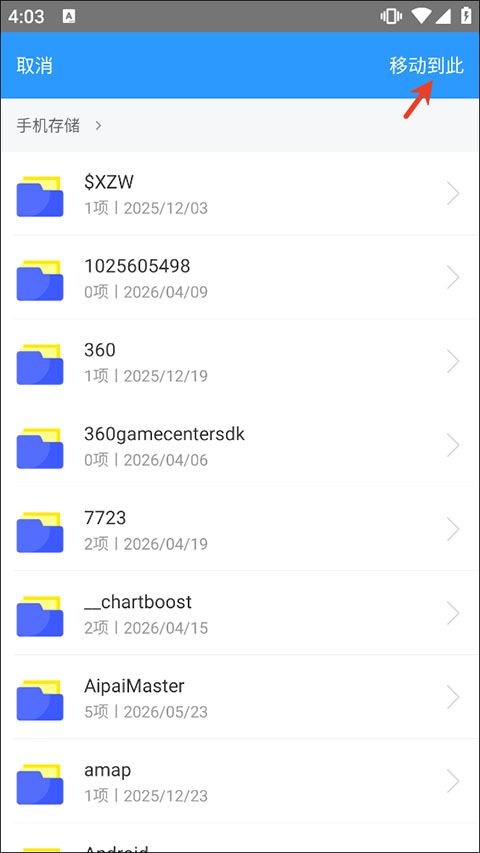Open the $XZW folder
480x853 pixels.
(x=240, y=194)
